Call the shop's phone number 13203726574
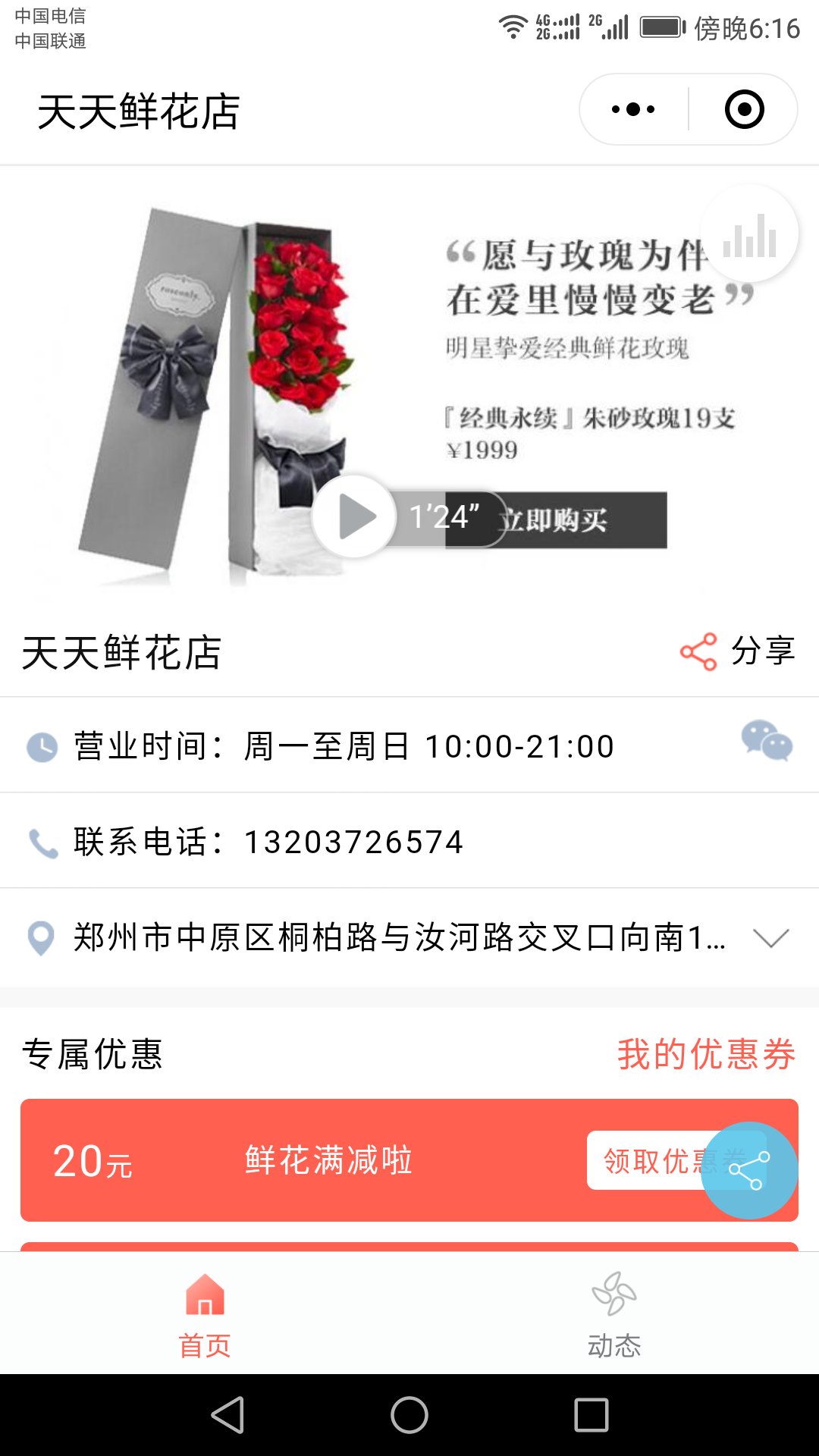The height and width of the screenshot is (1456, 819). [353, 842]
